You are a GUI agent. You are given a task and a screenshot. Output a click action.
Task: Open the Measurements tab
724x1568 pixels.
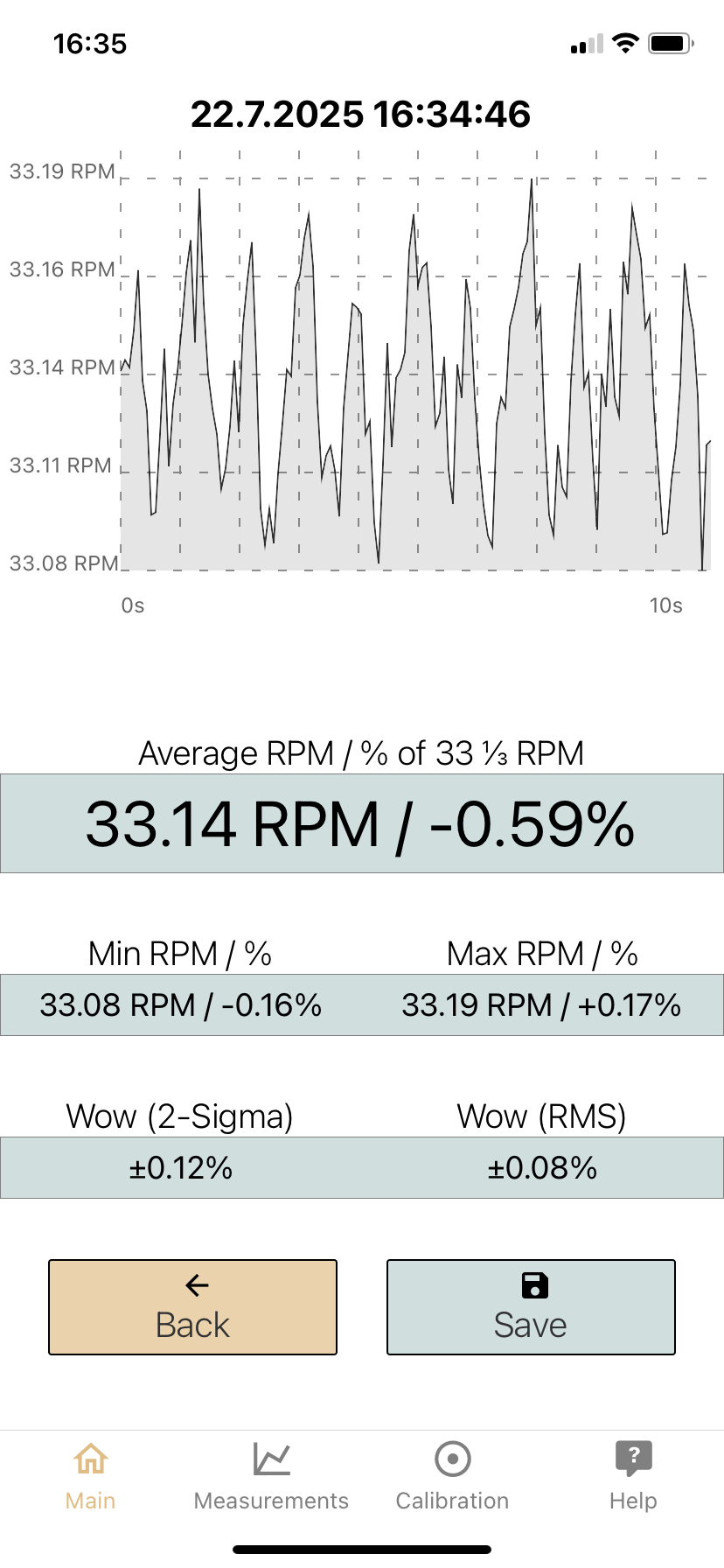click(271, 1476)
